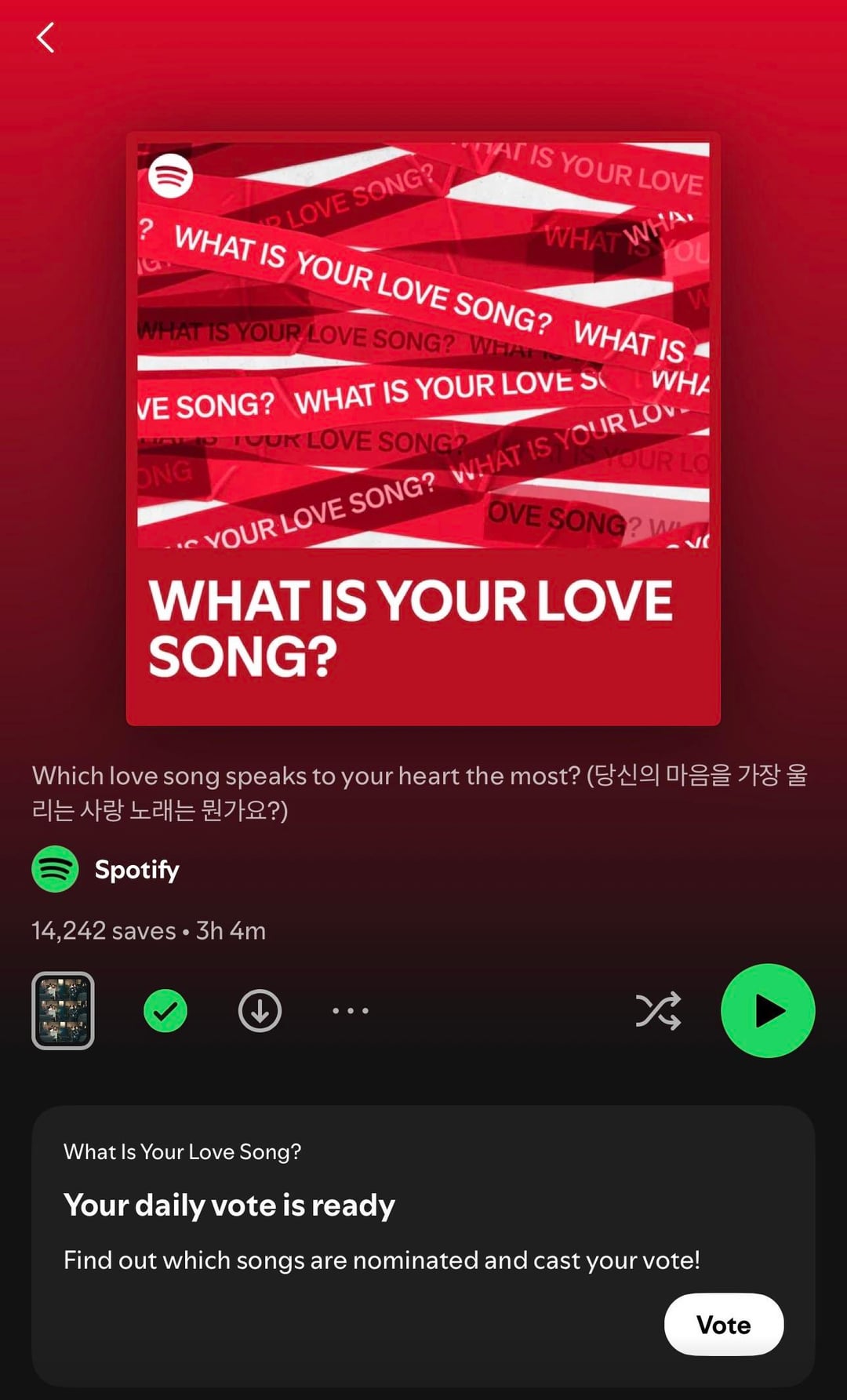The width and height of the screenshot is (847, 1400).
Task: Download this playlist
Action: coord(260,1010)
